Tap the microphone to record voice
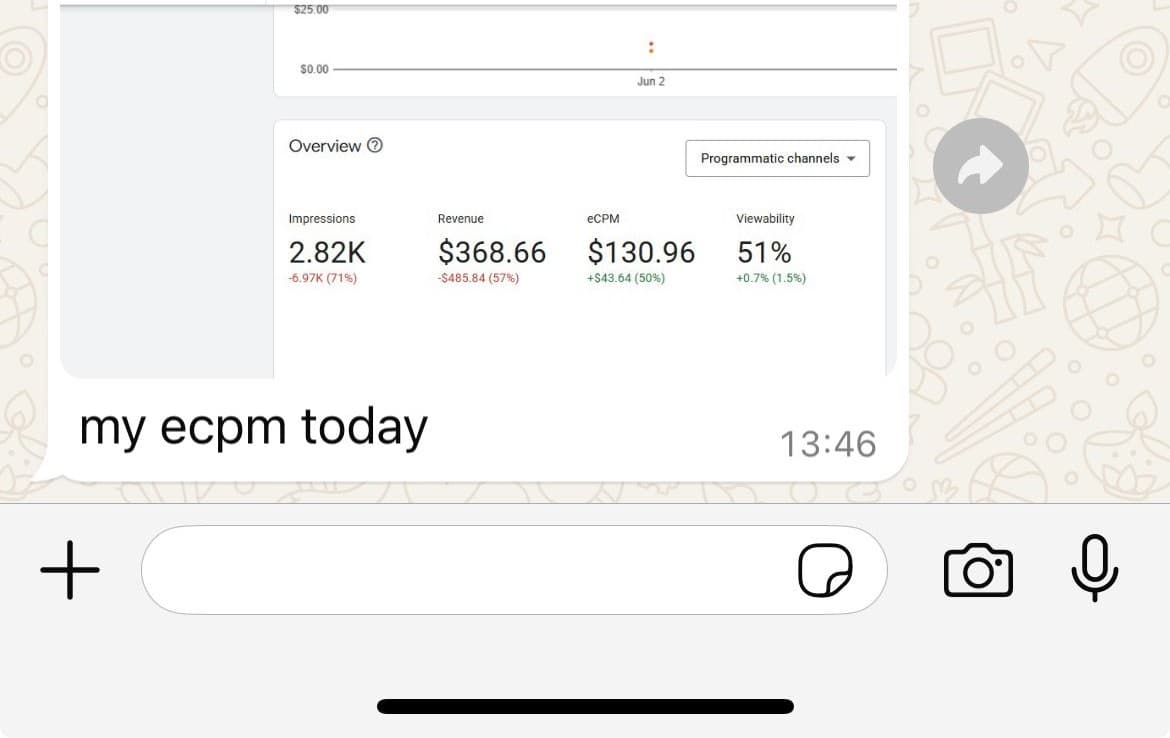 [1095, 568]
